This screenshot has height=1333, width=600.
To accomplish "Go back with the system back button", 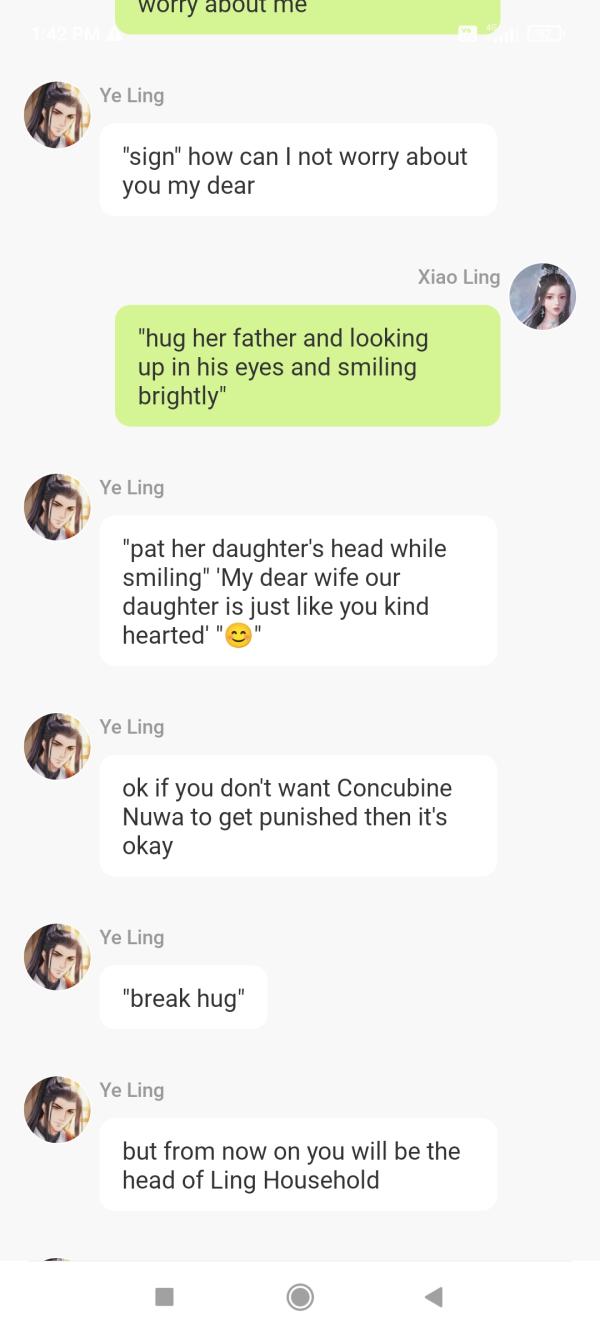I will (x=433, y=1297).
